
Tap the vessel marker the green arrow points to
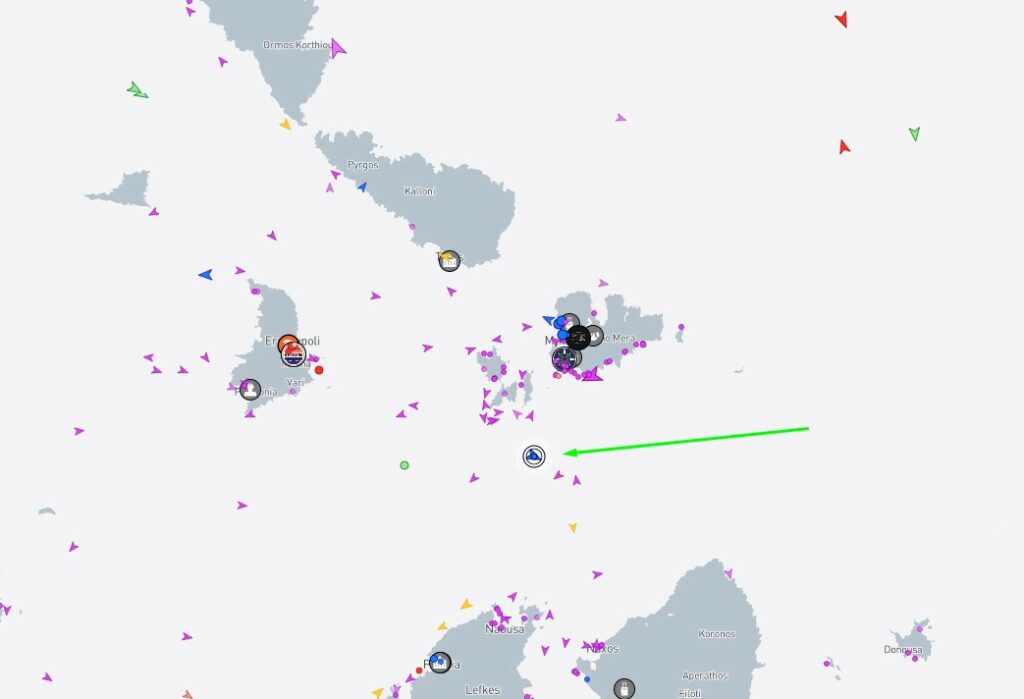534,457
